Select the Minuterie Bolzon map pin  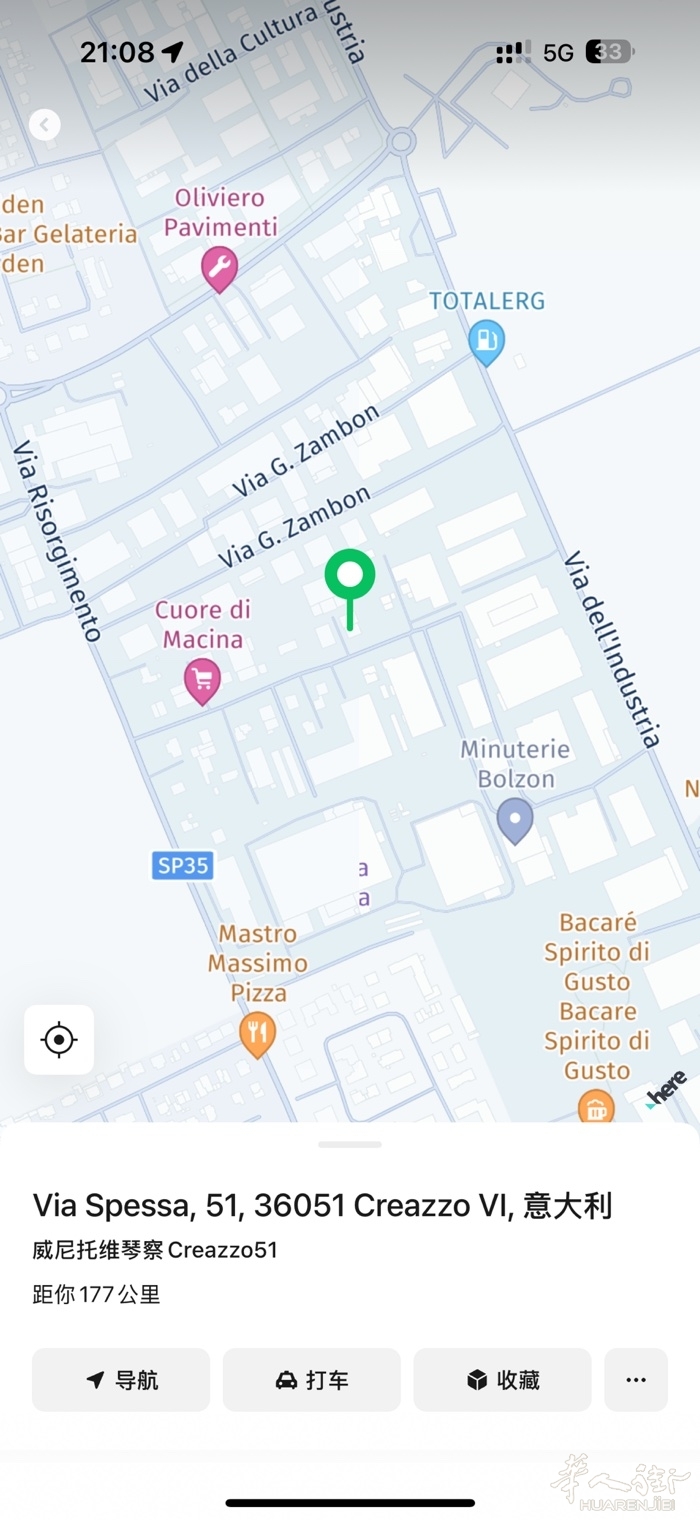(x=515, y=819)
